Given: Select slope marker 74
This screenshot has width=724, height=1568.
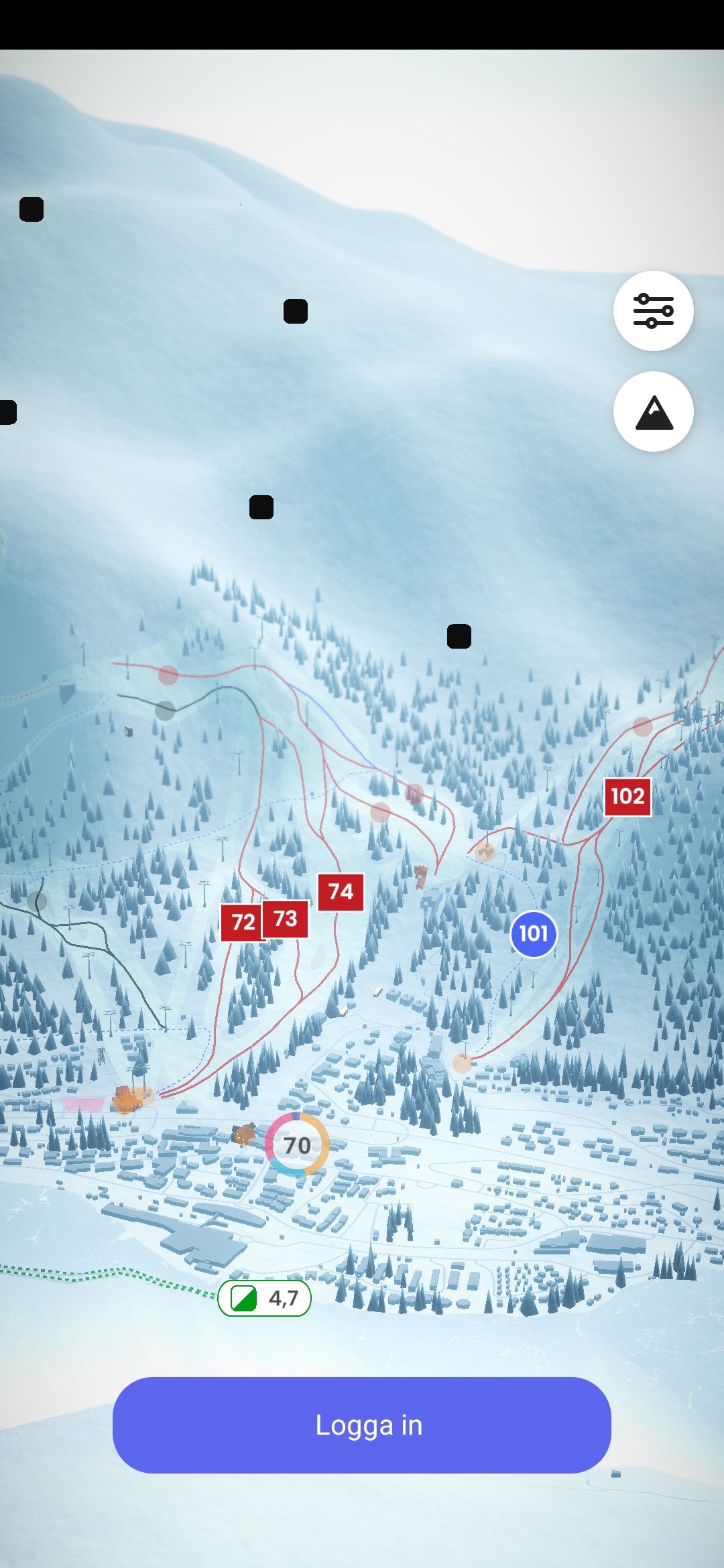Looking at the screenshot, I should coord(341,892).
